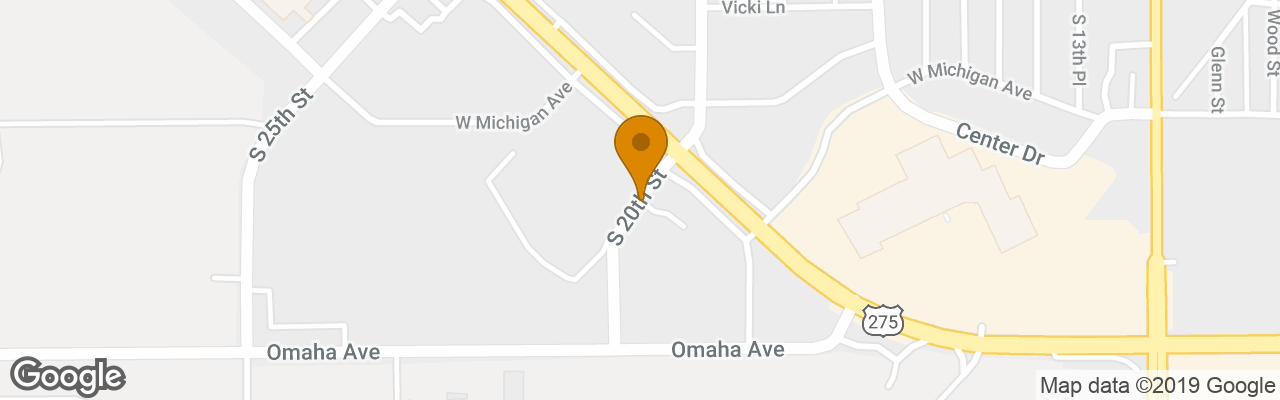Tap the orange location pin on S 20th St
Viewport: 1280px width, 400px height.
[x=640, y=150]
